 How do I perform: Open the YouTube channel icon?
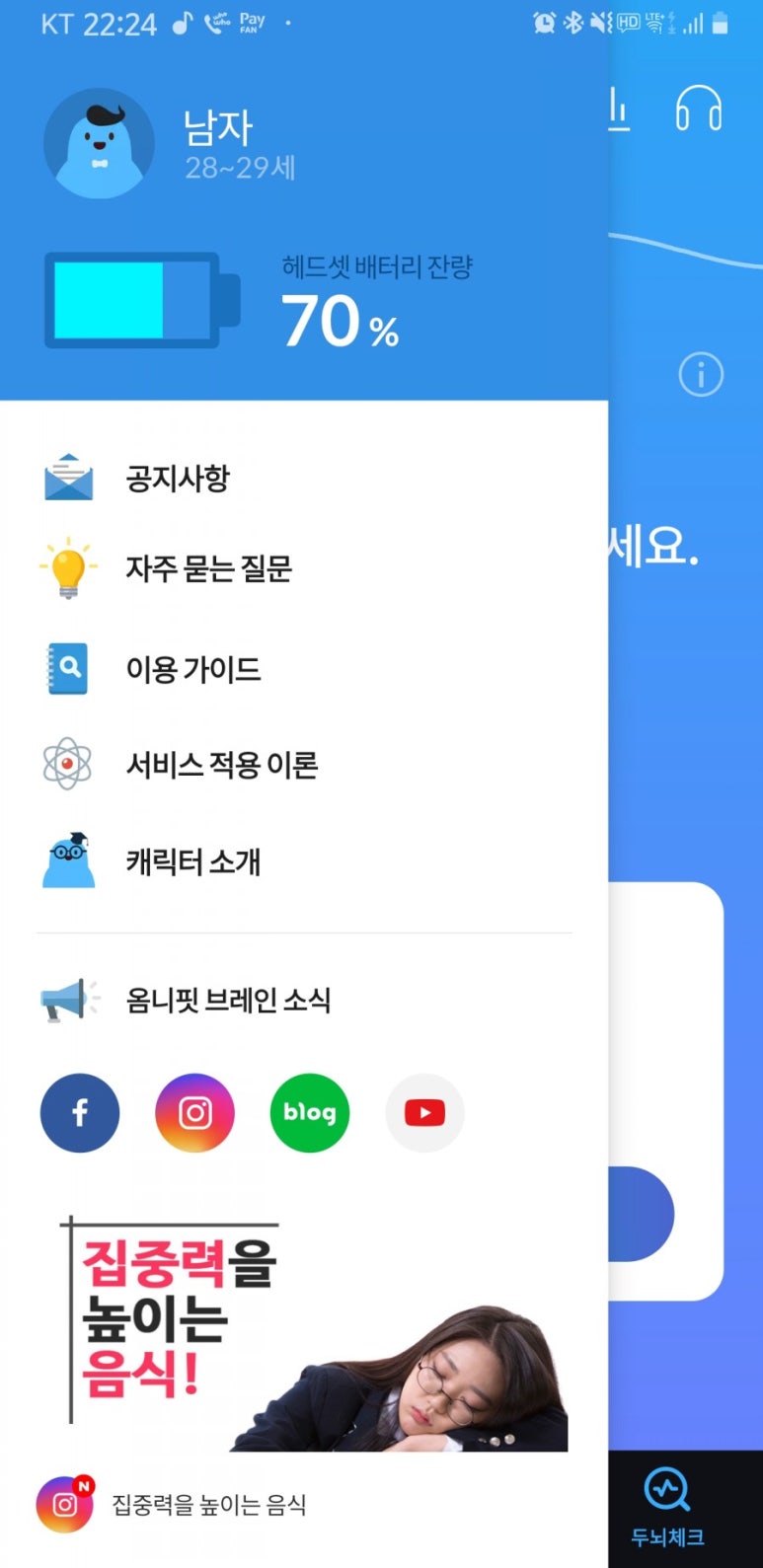coord(424,1113)
